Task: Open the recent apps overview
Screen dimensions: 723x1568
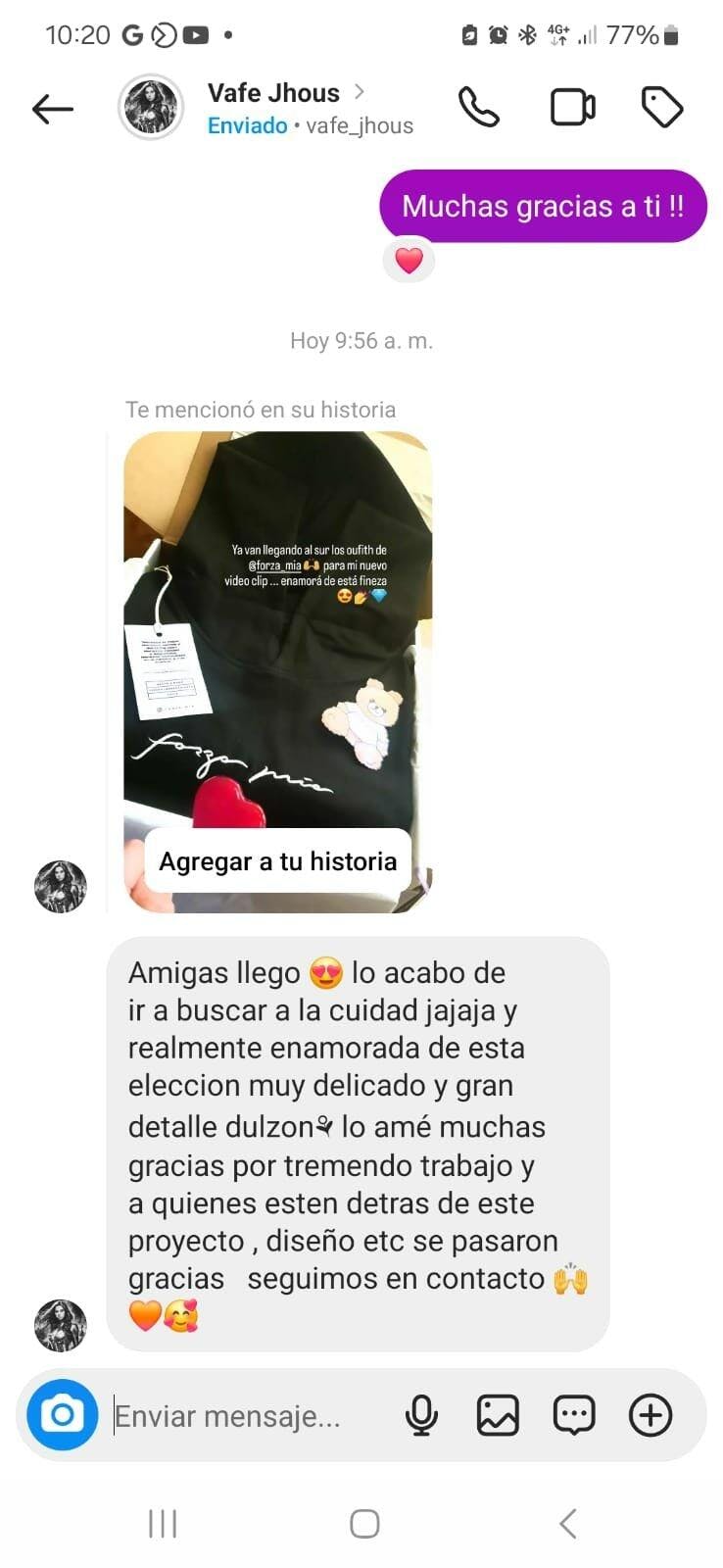Action: pyautogui.click(x=163, y=1523)
